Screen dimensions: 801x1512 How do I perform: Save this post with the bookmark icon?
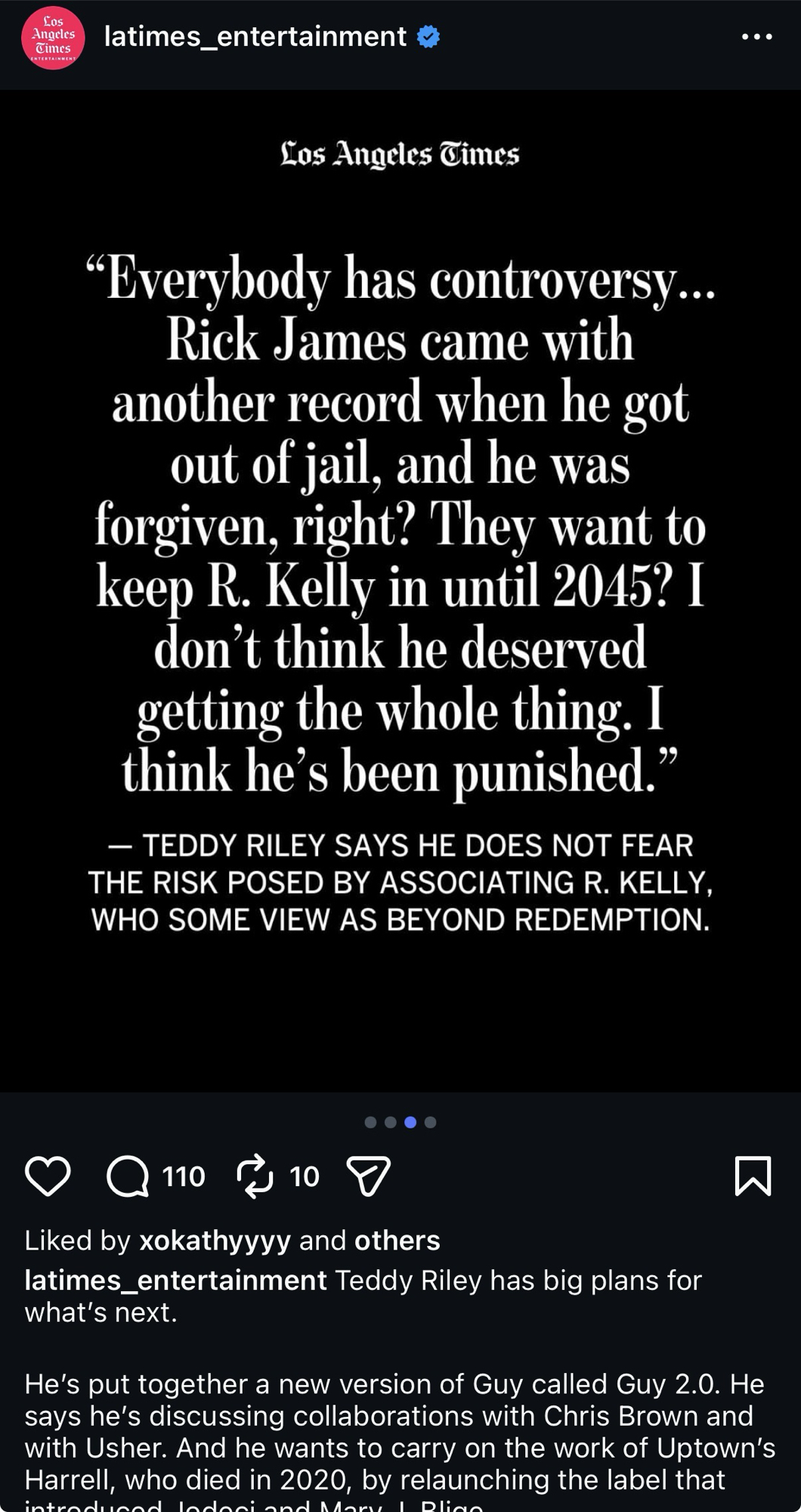coord(753,1176)
